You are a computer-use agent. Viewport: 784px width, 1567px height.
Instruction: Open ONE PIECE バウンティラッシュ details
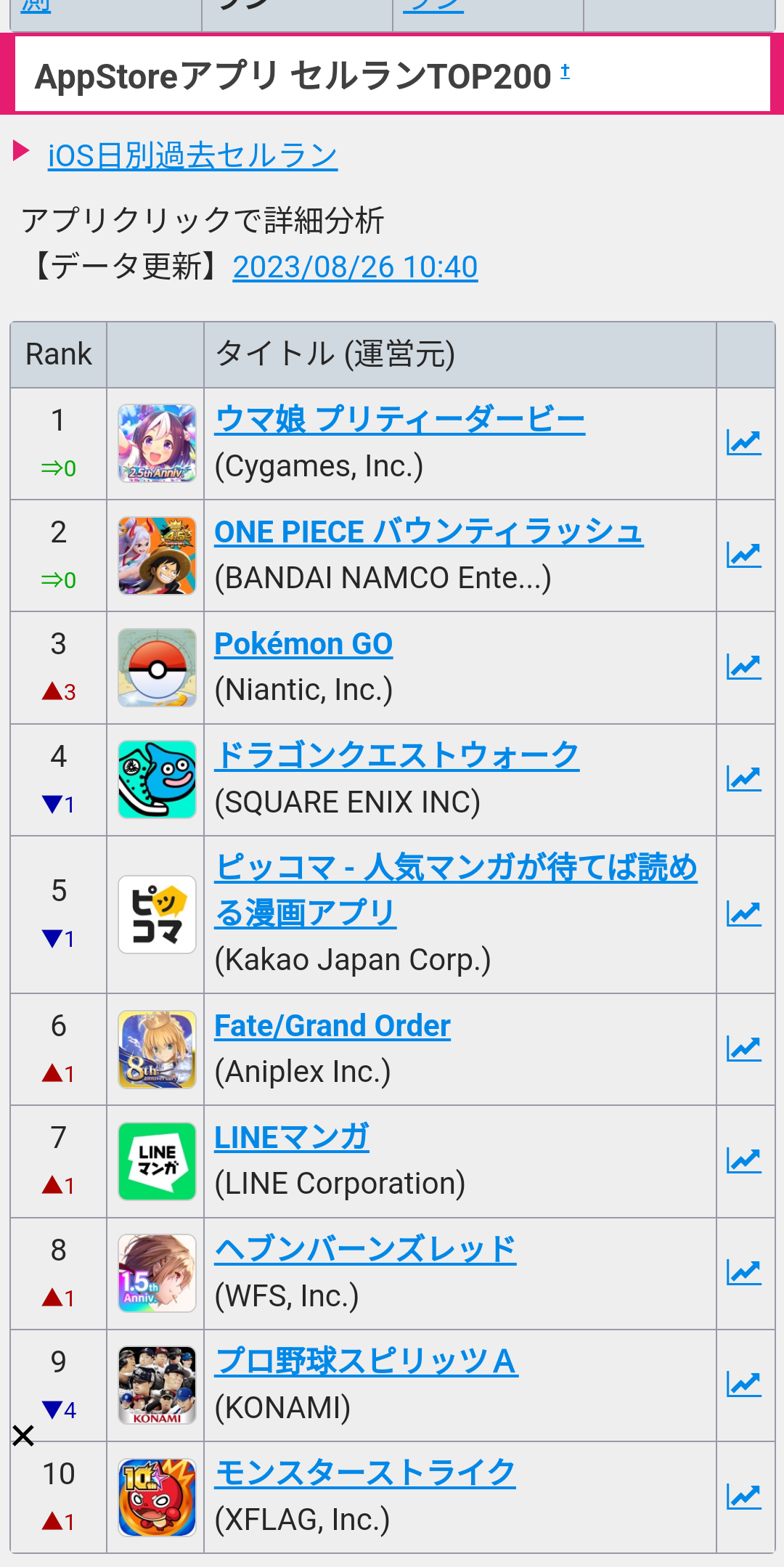coord(428,532)
